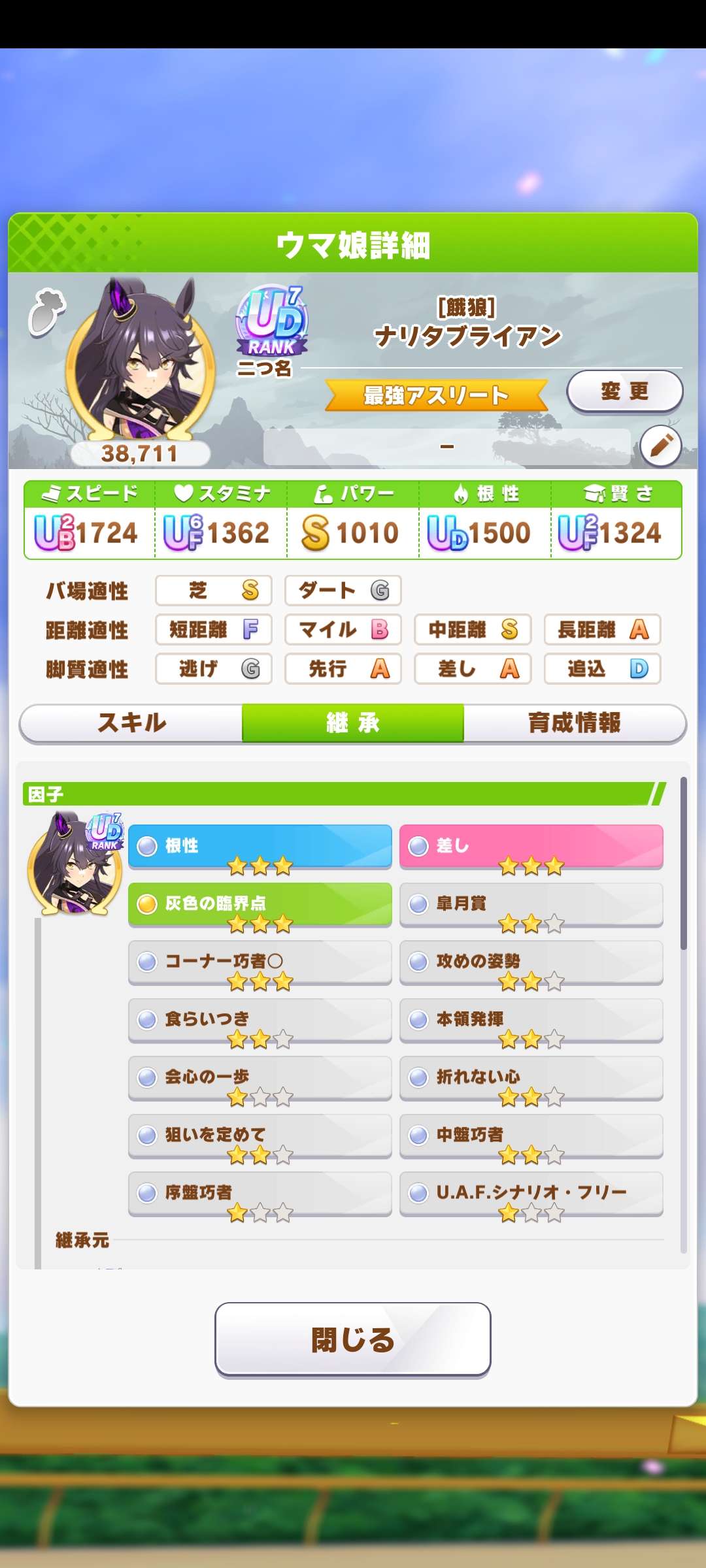Image resolution: width=706 pixels, height=1568 pixels.
Task: Check the U.A.F.シナリオ・フリー factor
Action: (x=531, y=1192)
